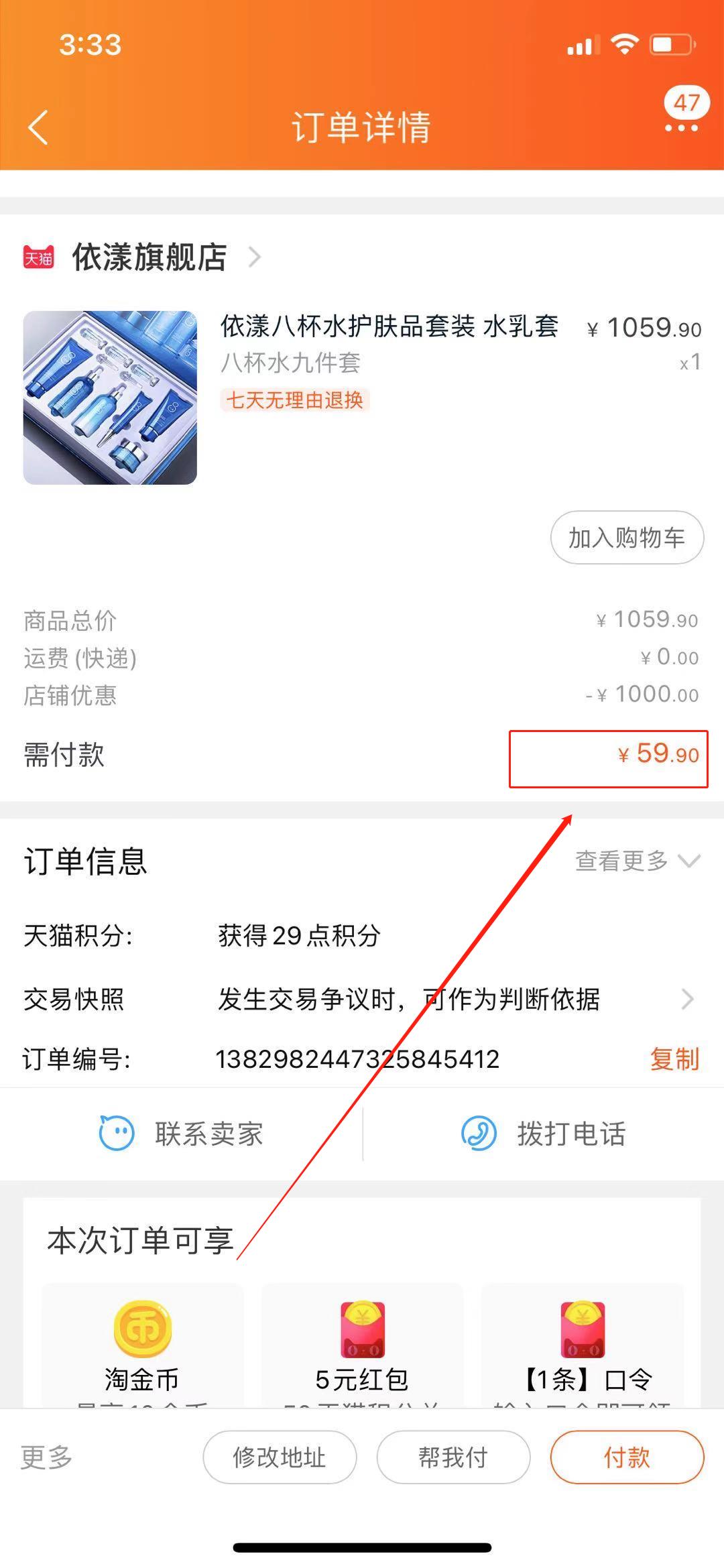
Task: Contact the seller via 联系卖家
Action: tap(182, 1134)
